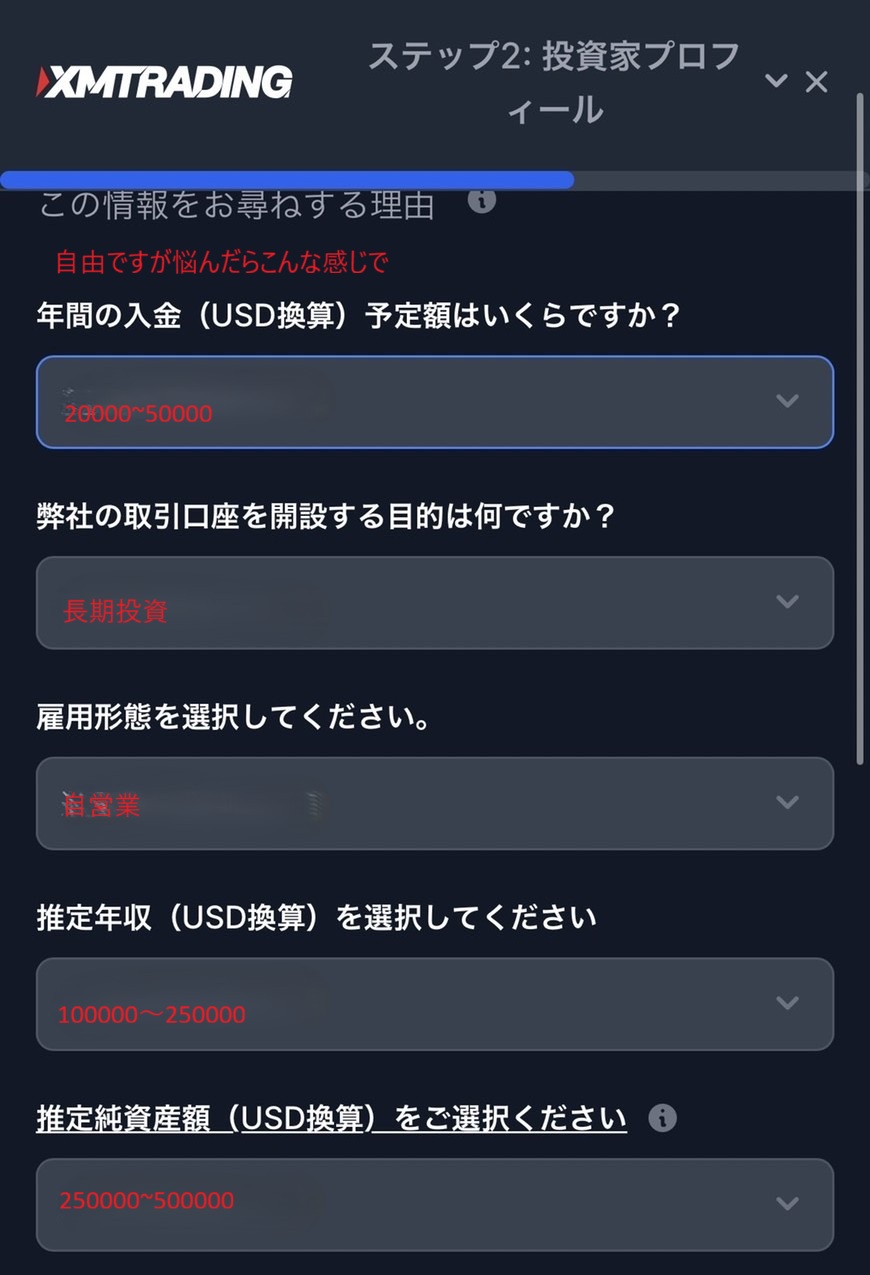This screenshot has height=1275, width=870.
Task: Open the account purpose dropdown
Action: click(x=434, y=602)
